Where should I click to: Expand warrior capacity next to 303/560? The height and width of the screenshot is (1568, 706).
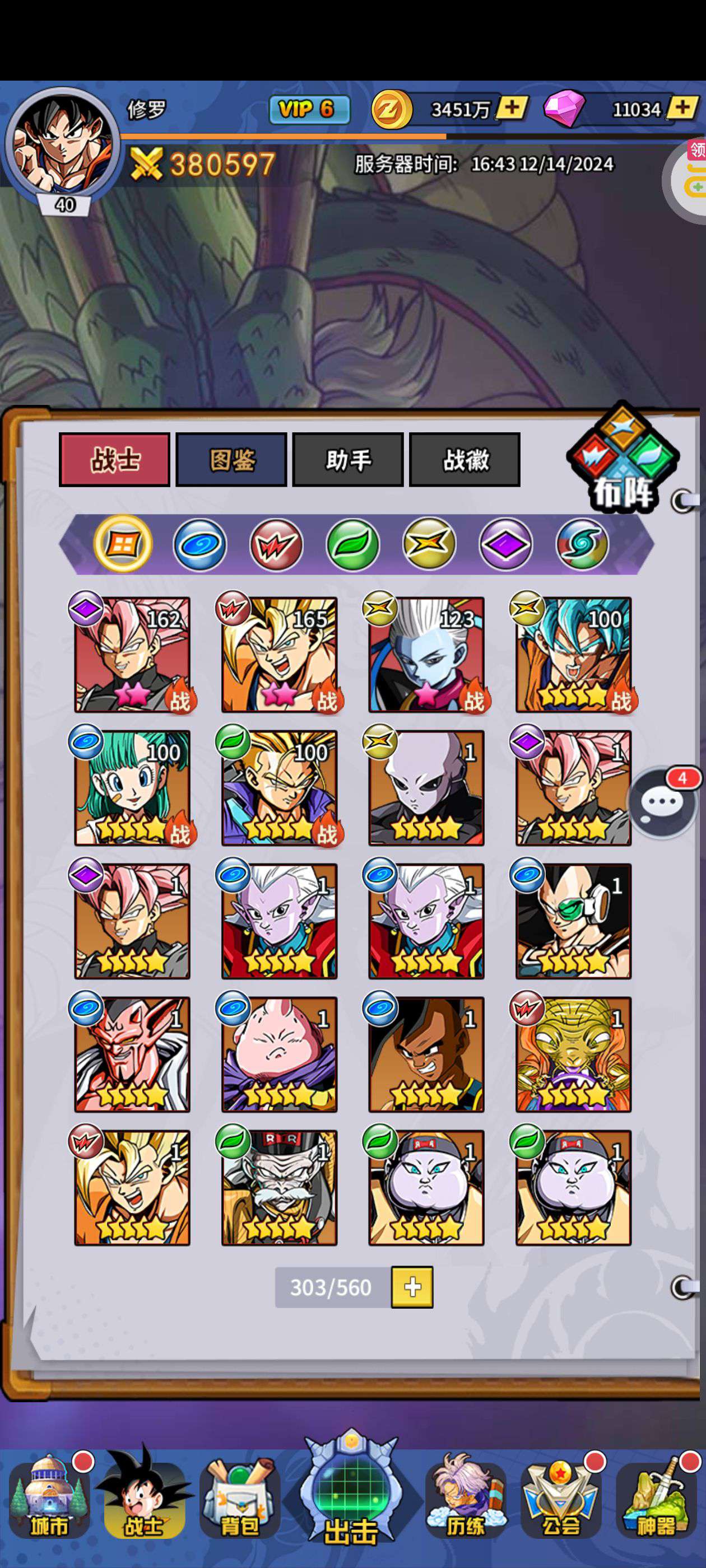click(412, 1287)
